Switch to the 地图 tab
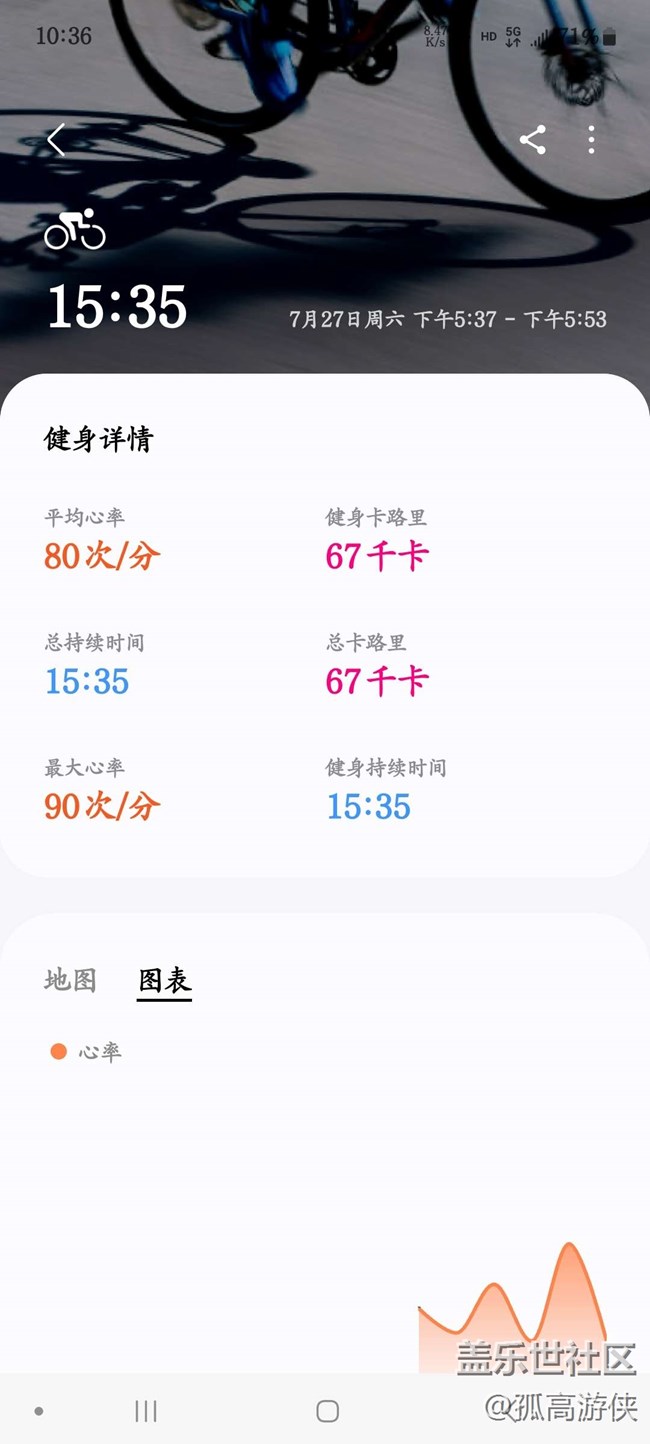Screen dimensions: 650x1444 70,980
